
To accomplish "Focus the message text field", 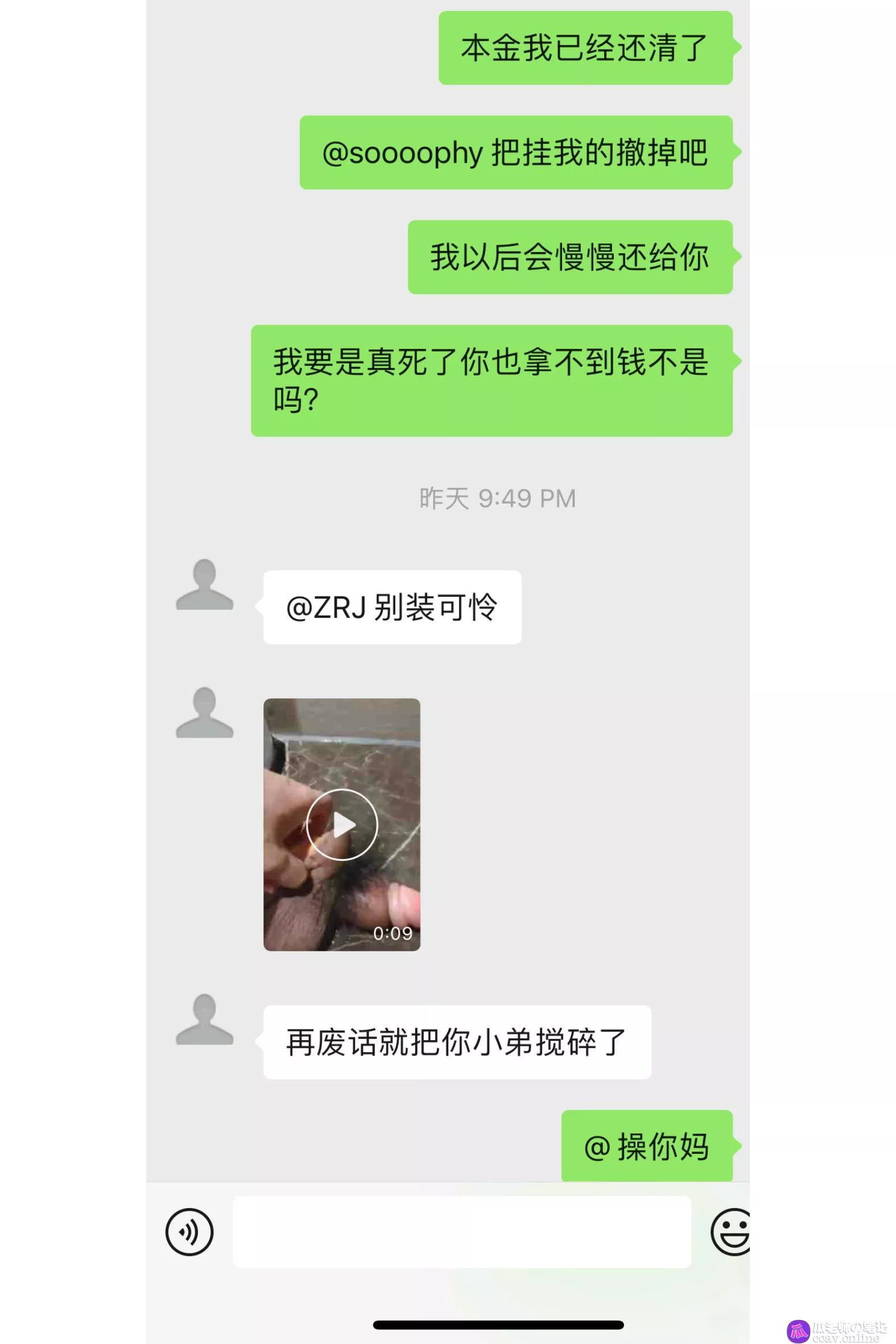I will pos(462,1231).
